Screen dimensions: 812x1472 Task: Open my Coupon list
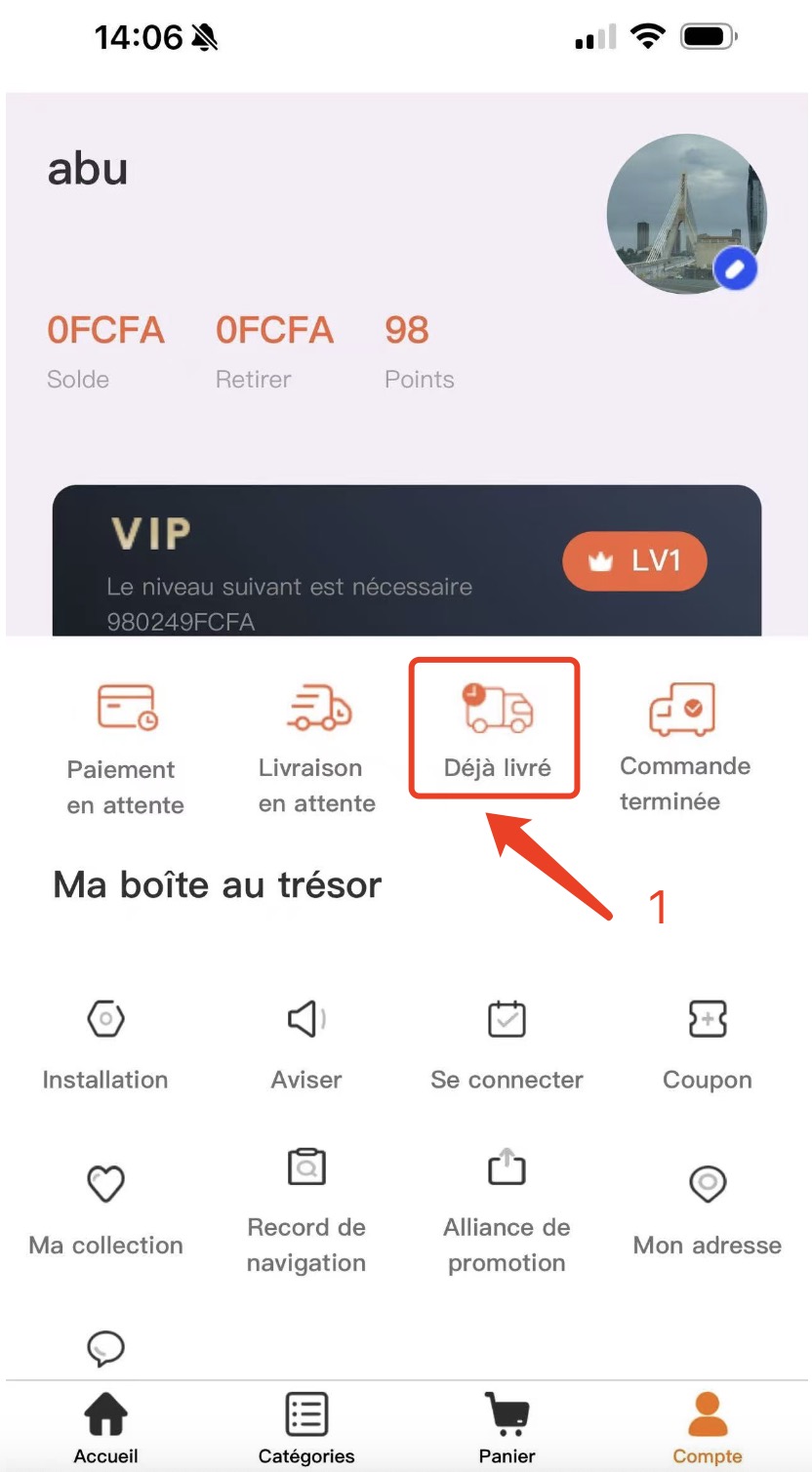tap(708, 1043)
